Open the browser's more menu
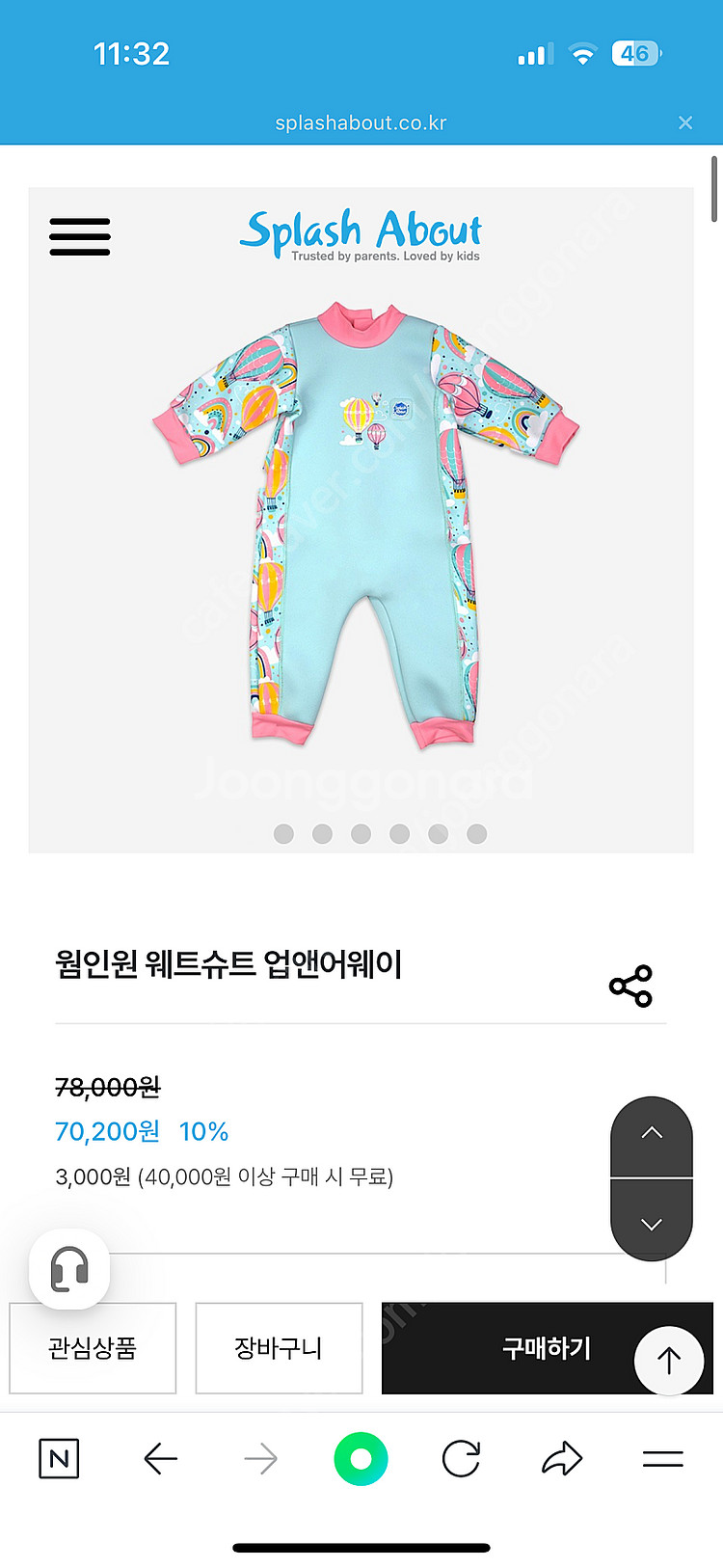 (x=662, y=1458)
